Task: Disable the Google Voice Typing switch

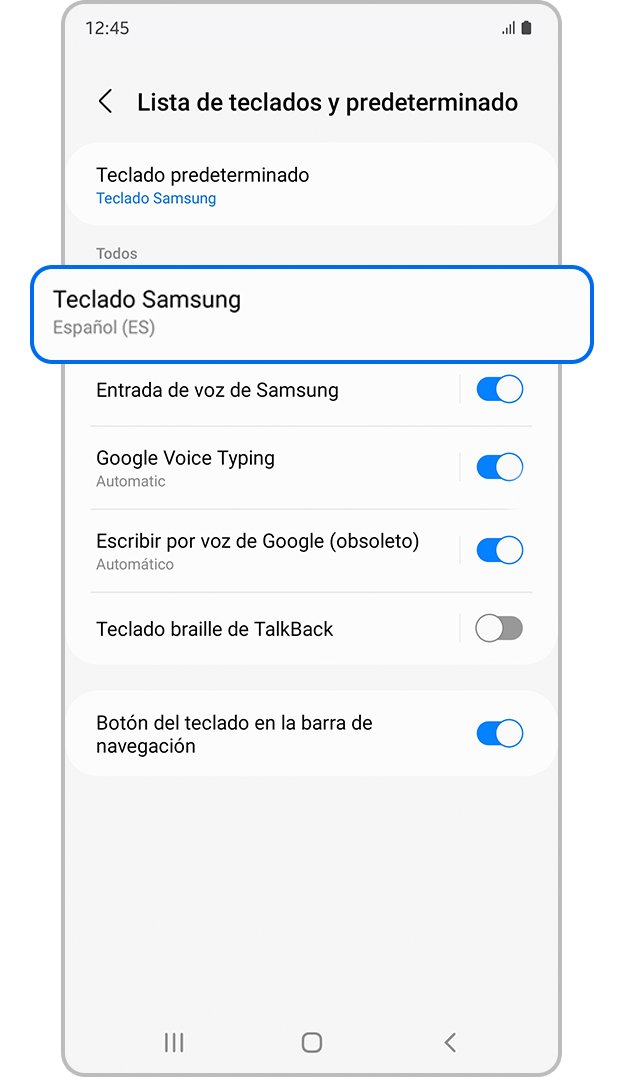Action: (x=499, y=467)
